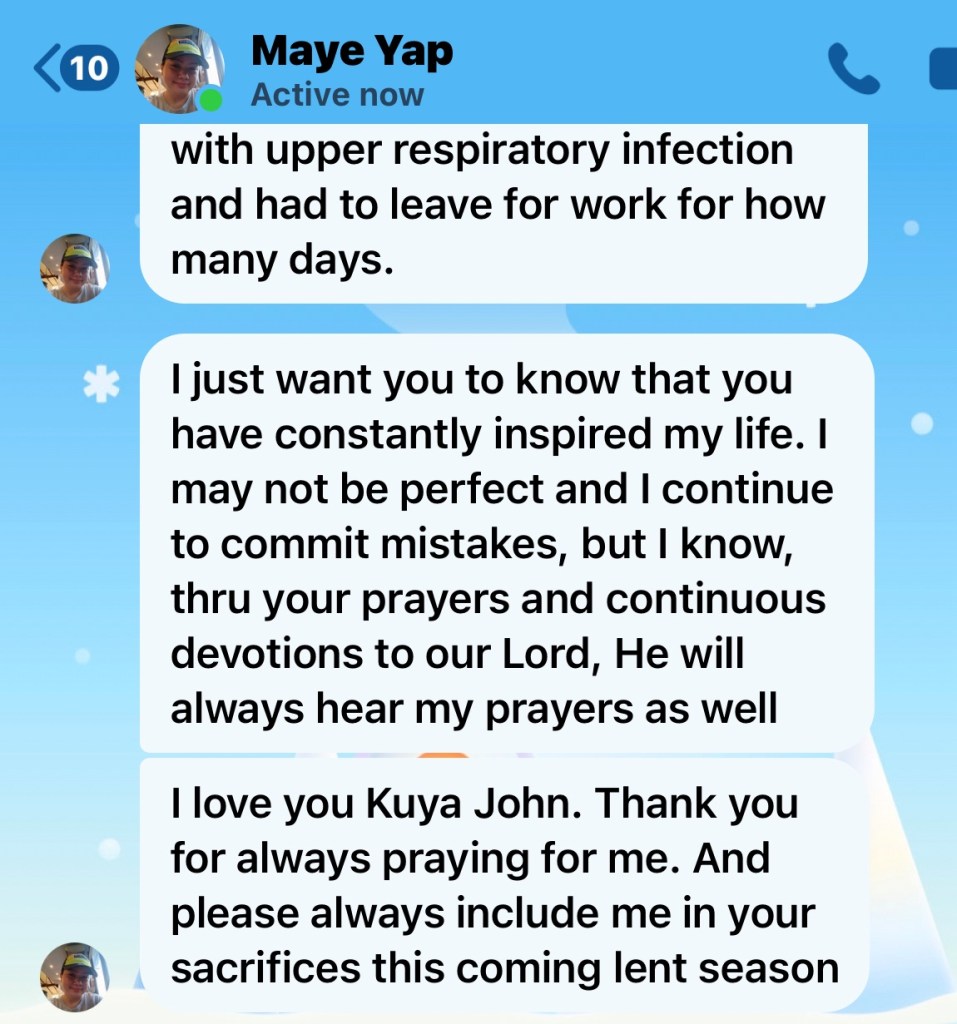The image size is (957, 1024).
Task: Go back to the chat list
Action: 72,68
